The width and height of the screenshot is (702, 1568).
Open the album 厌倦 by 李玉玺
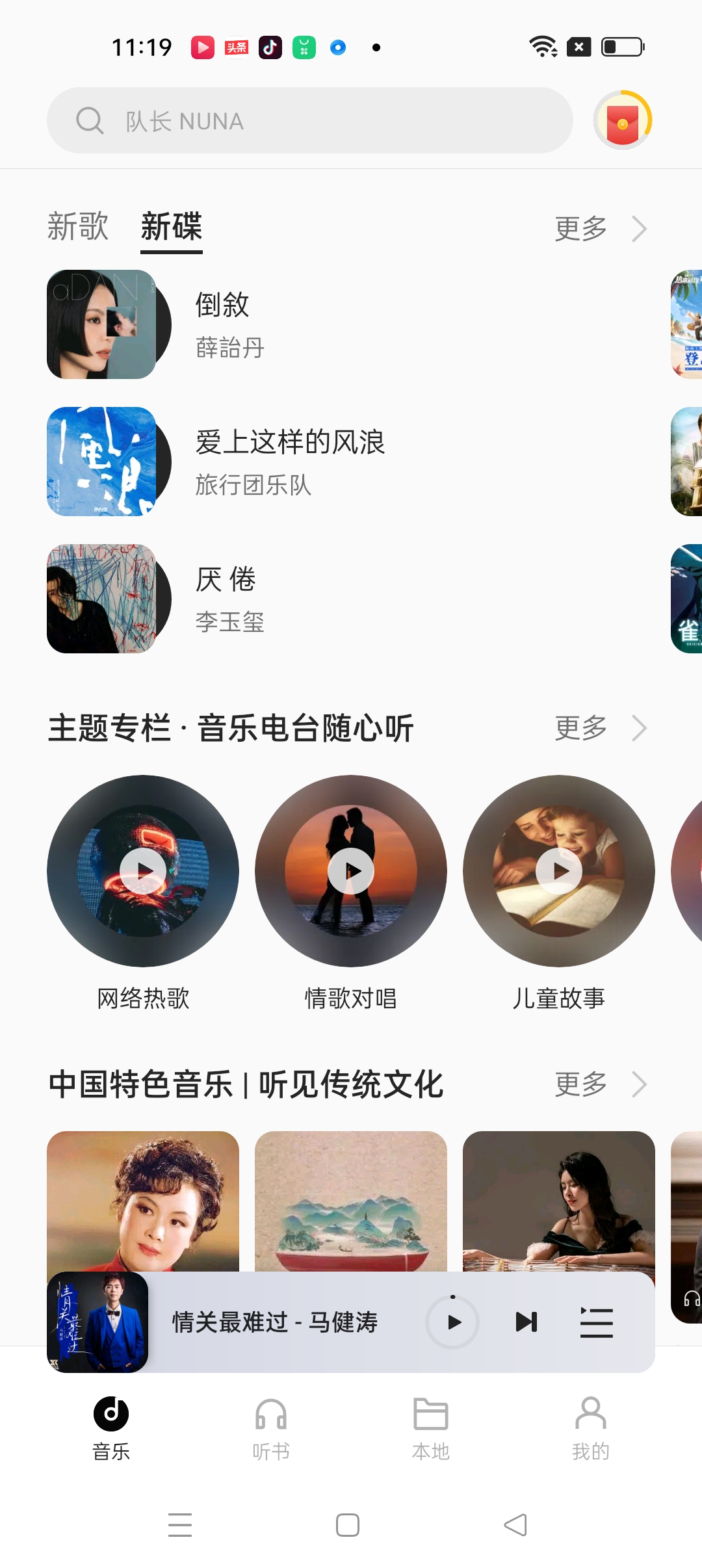click(227, 599)
